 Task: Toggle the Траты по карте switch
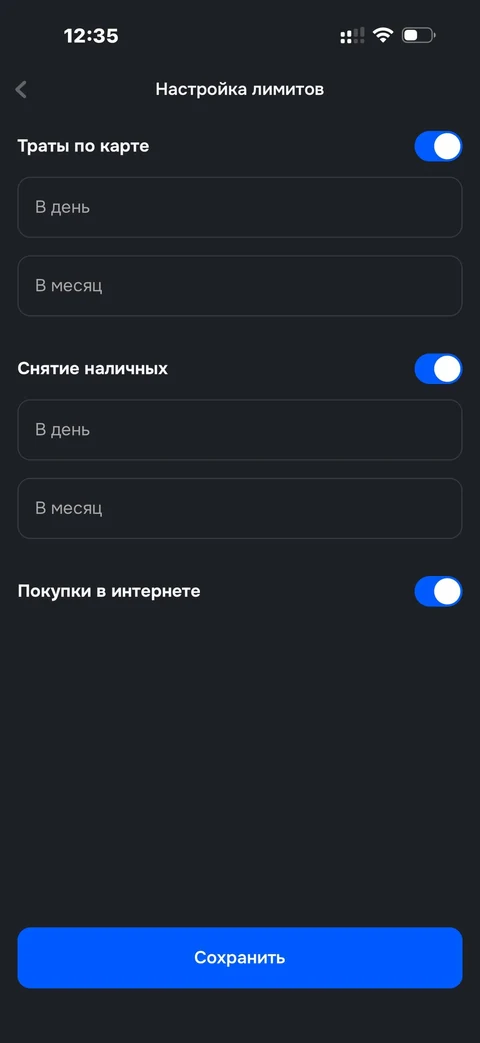(438, 146)
